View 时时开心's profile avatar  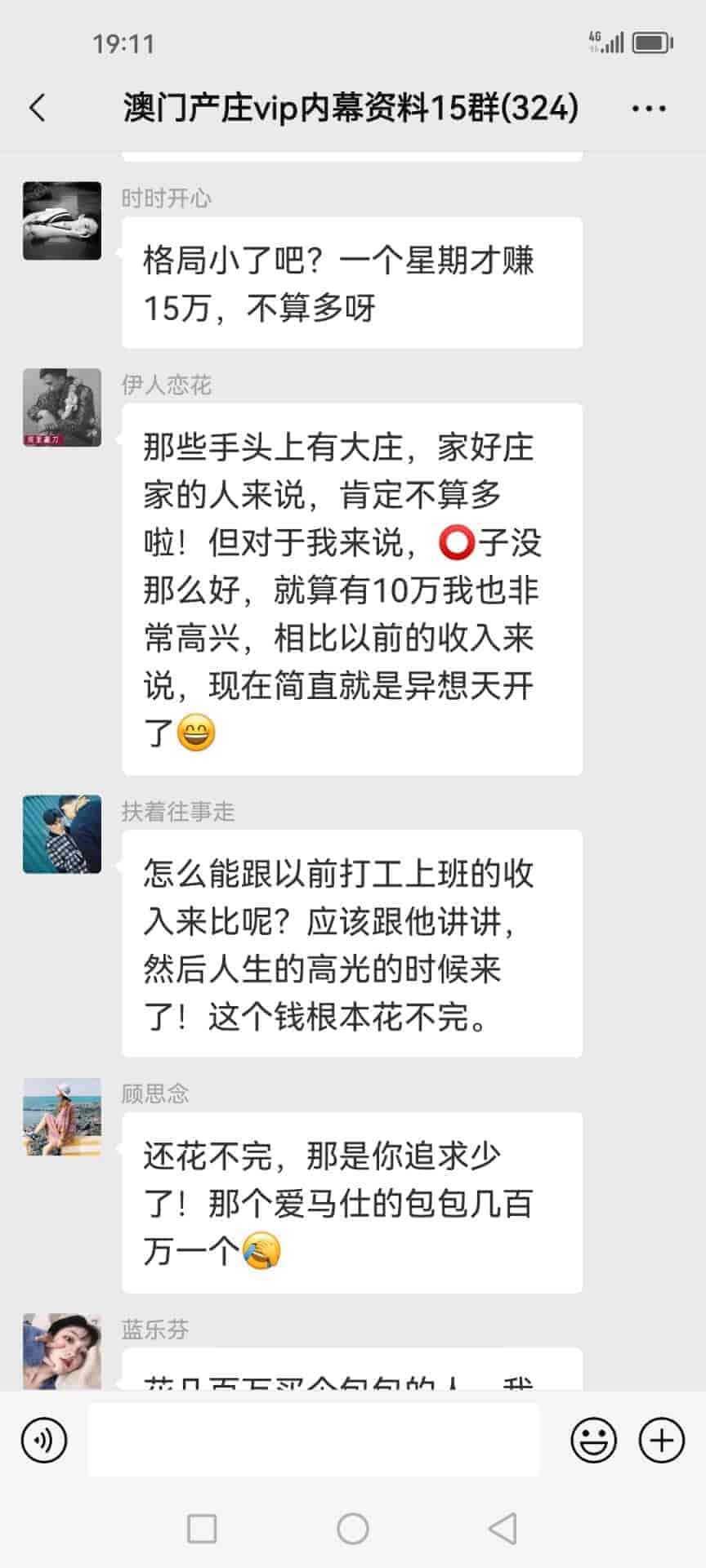(62, 220)
